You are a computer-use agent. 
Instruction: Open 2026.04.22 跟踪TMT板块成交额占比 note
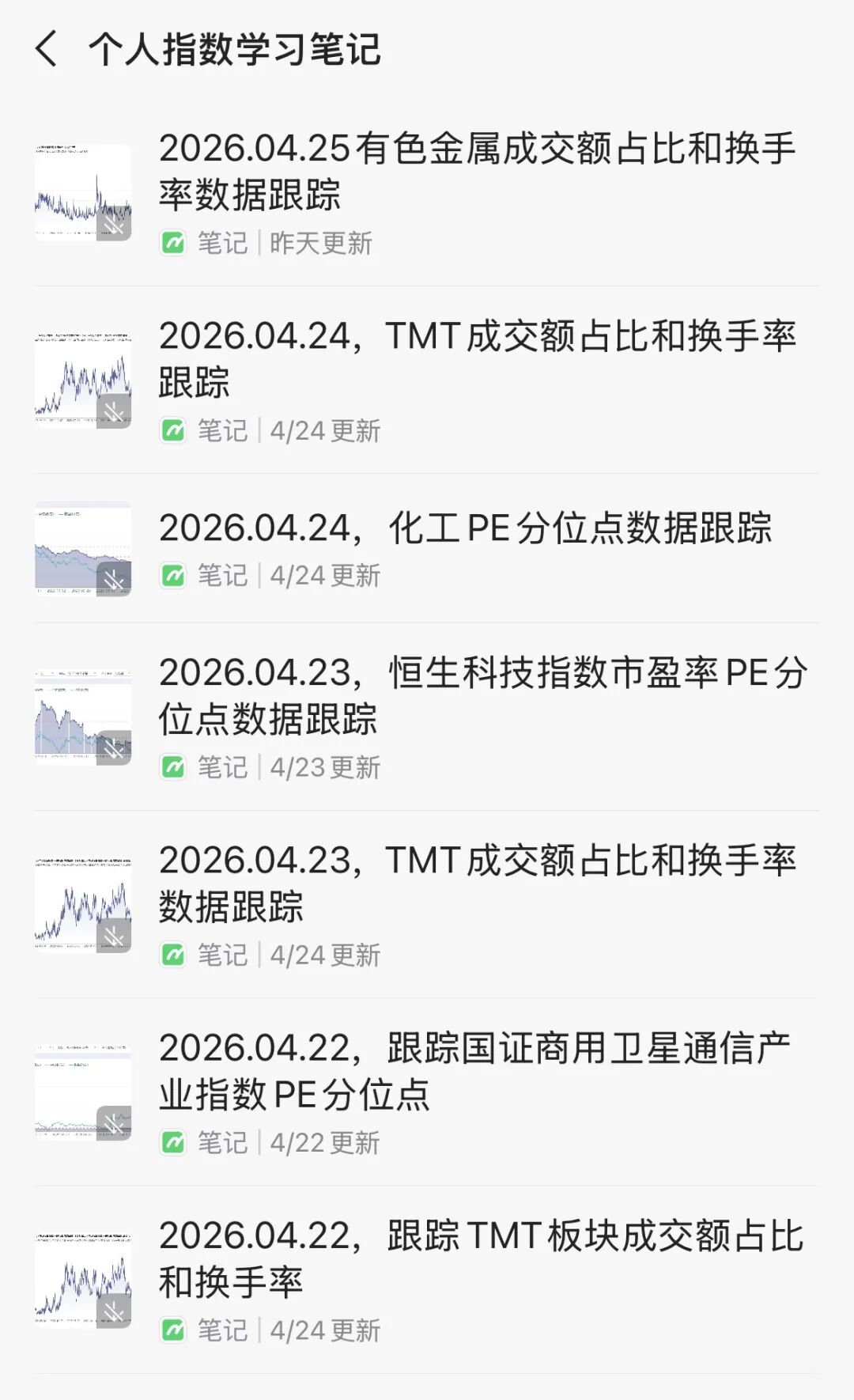tap(427, 1280)
